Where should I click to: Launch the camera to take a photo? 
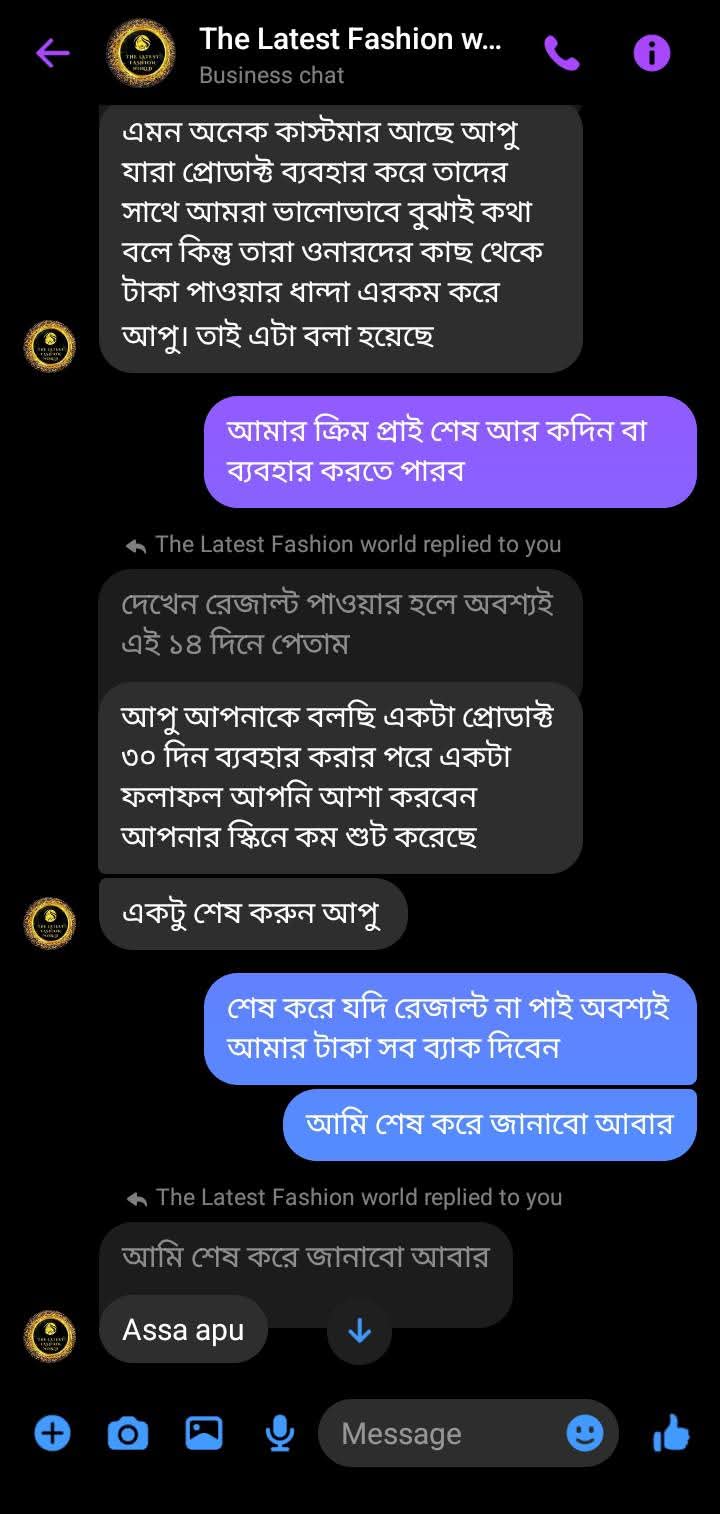pyautogui.click(x=128, y=1435)
